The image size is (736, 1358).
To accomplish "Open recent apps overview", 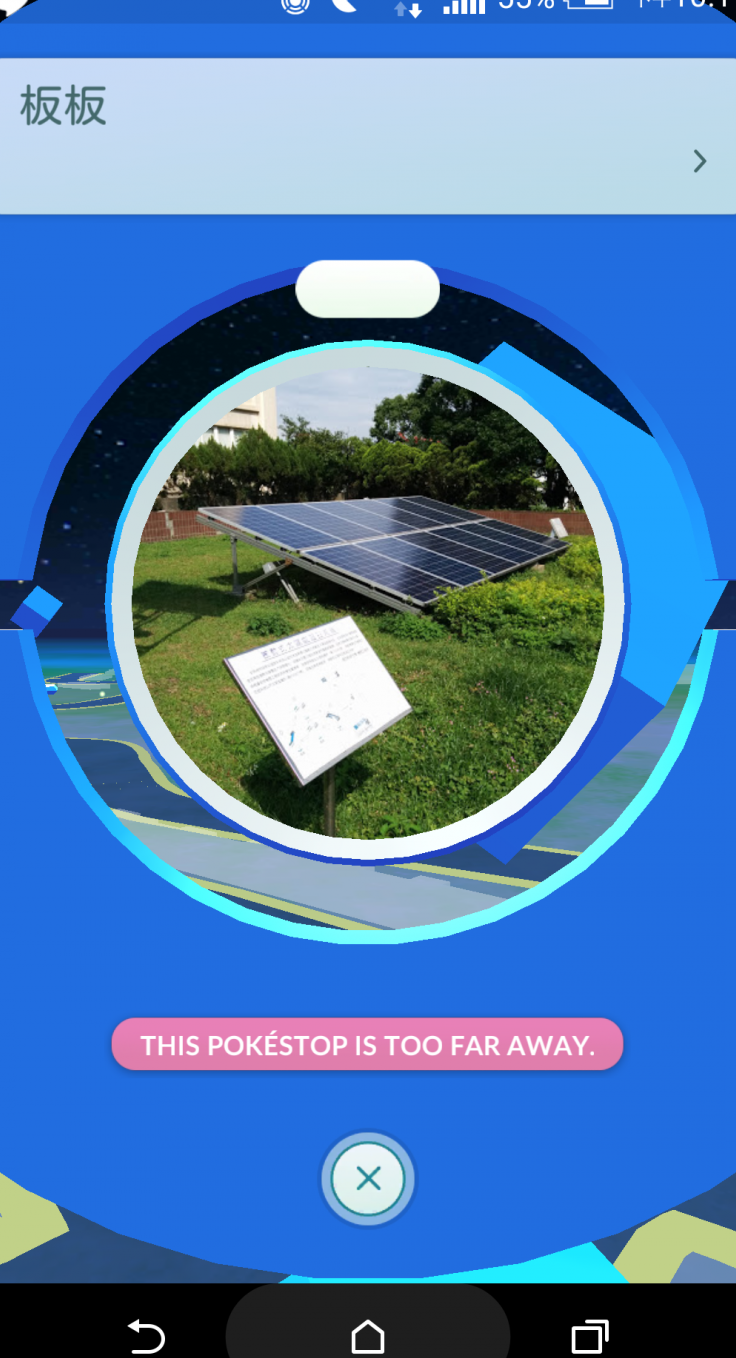I will 589,1336.
